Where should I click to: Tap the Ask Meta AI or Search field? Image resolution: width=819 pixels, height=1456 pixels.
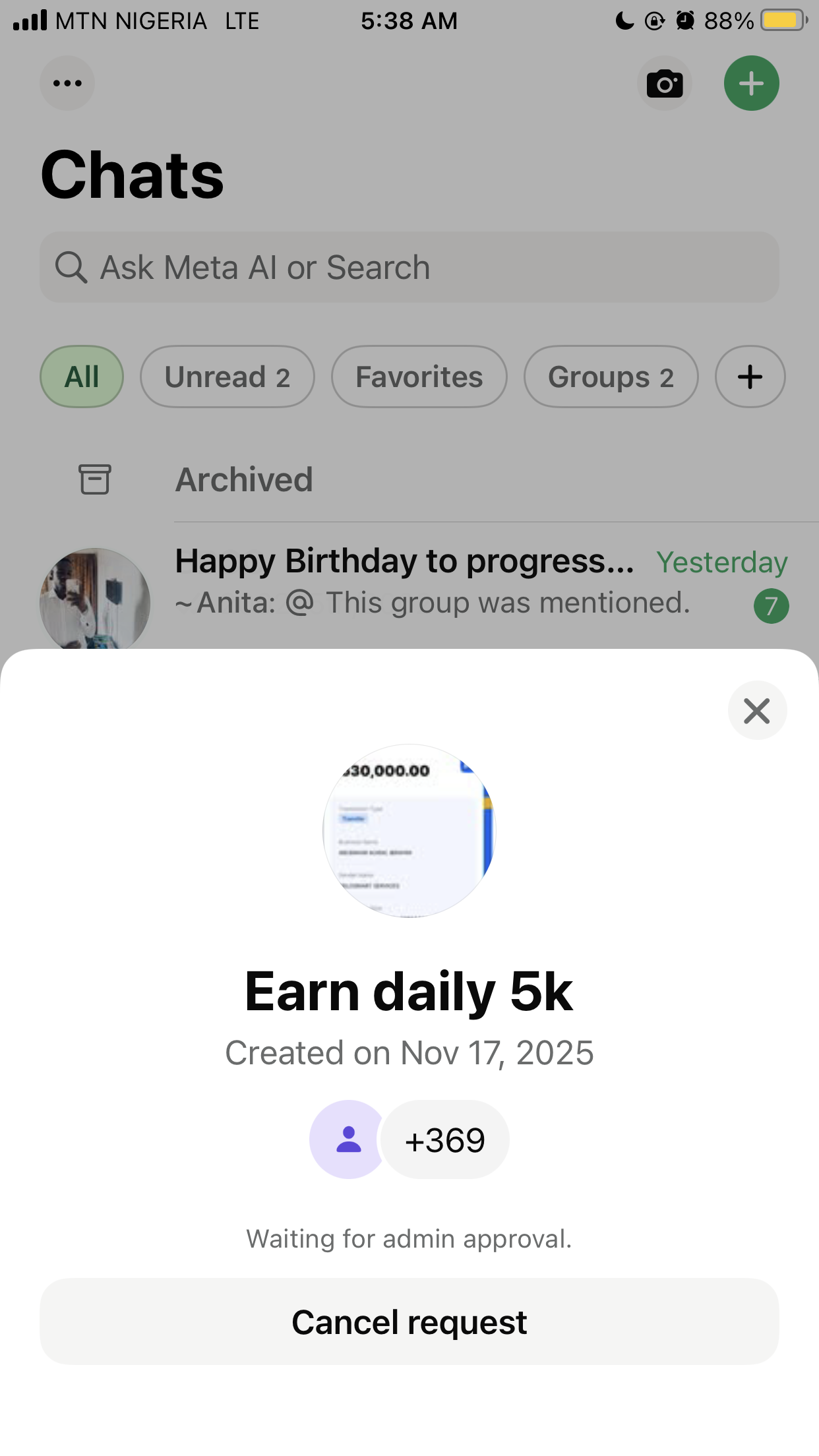pyautogui.click(x=409, y=268)
